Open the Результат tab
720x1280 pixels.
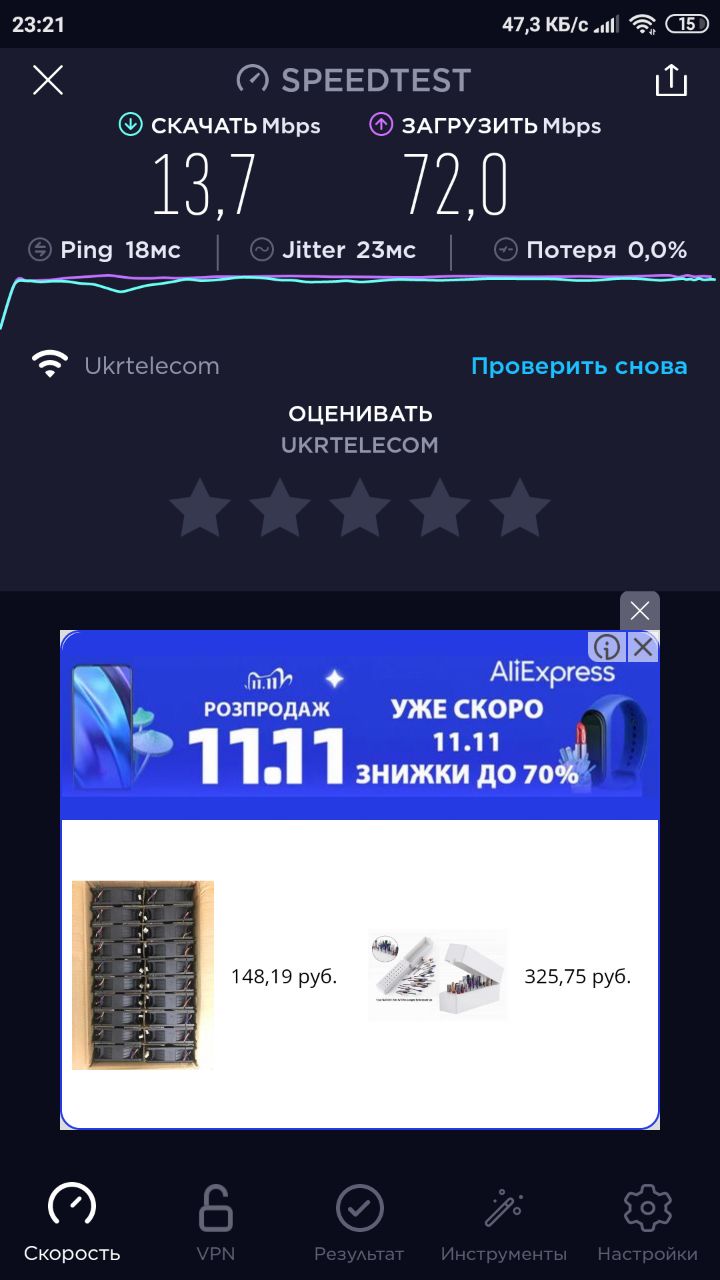(x=360, y=1222)
